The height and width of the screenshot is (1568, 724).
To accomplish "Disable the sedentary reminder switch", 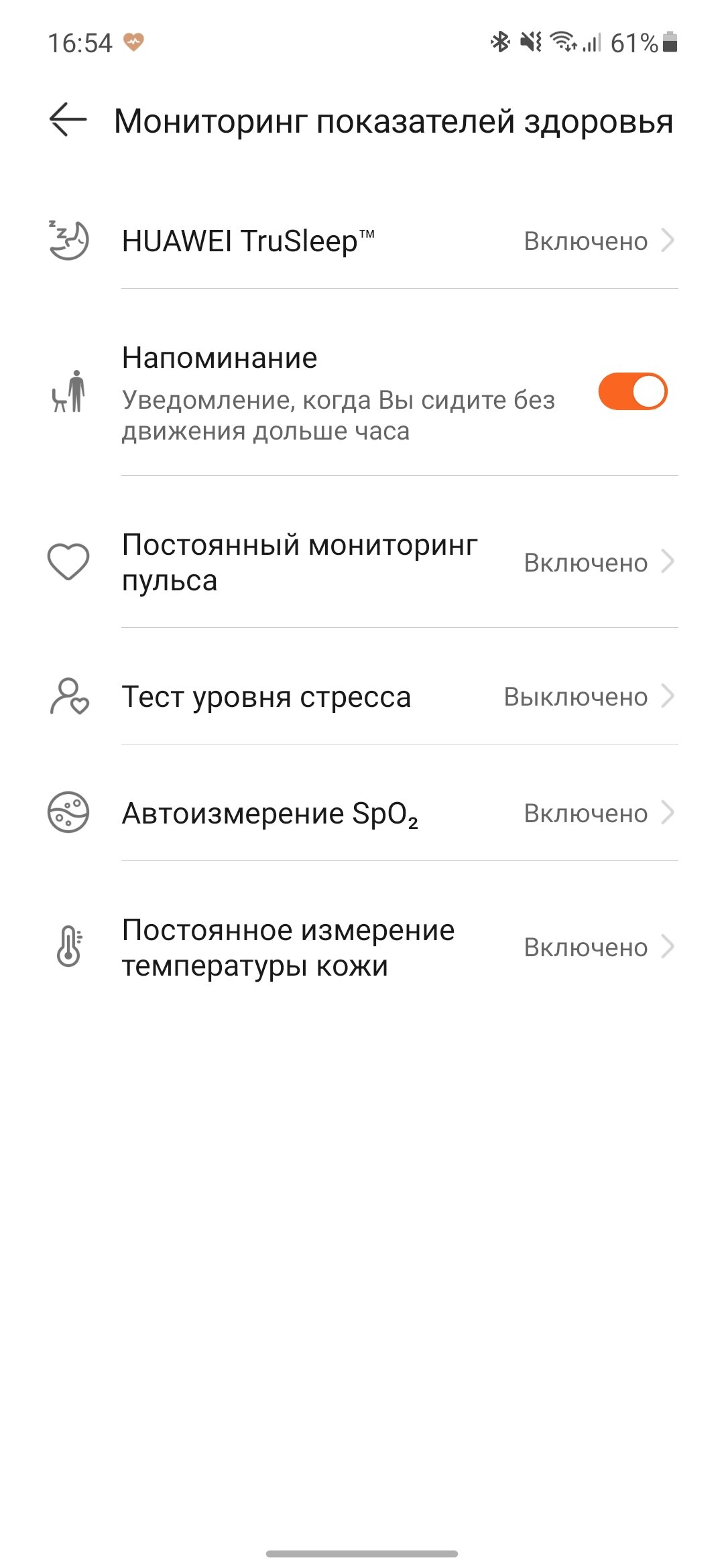I will (632, 392).
